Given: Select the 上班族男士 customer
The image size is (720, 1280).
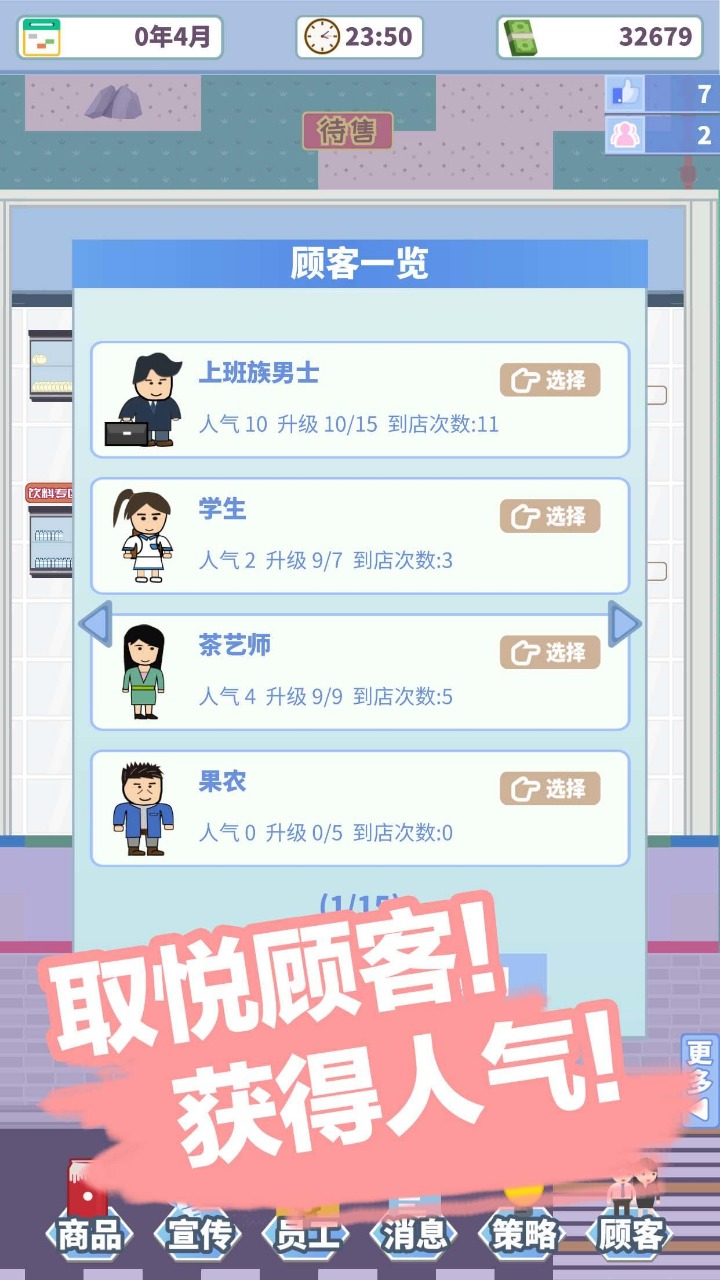Looking at the screenshot, I should (549, 380).
